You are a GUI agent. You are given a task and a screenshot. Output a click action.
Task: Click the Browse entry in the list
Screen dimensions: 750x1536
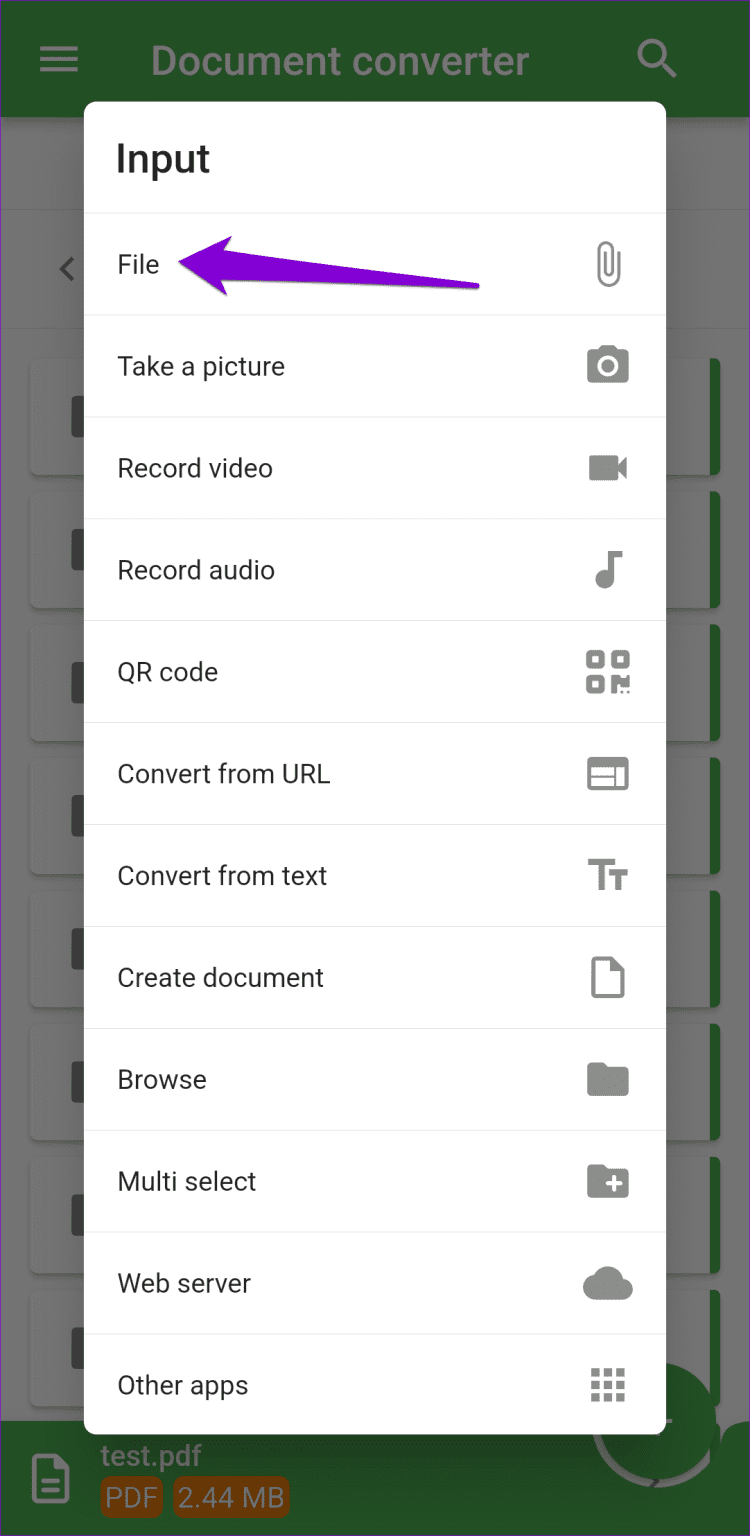point(162,1079)
